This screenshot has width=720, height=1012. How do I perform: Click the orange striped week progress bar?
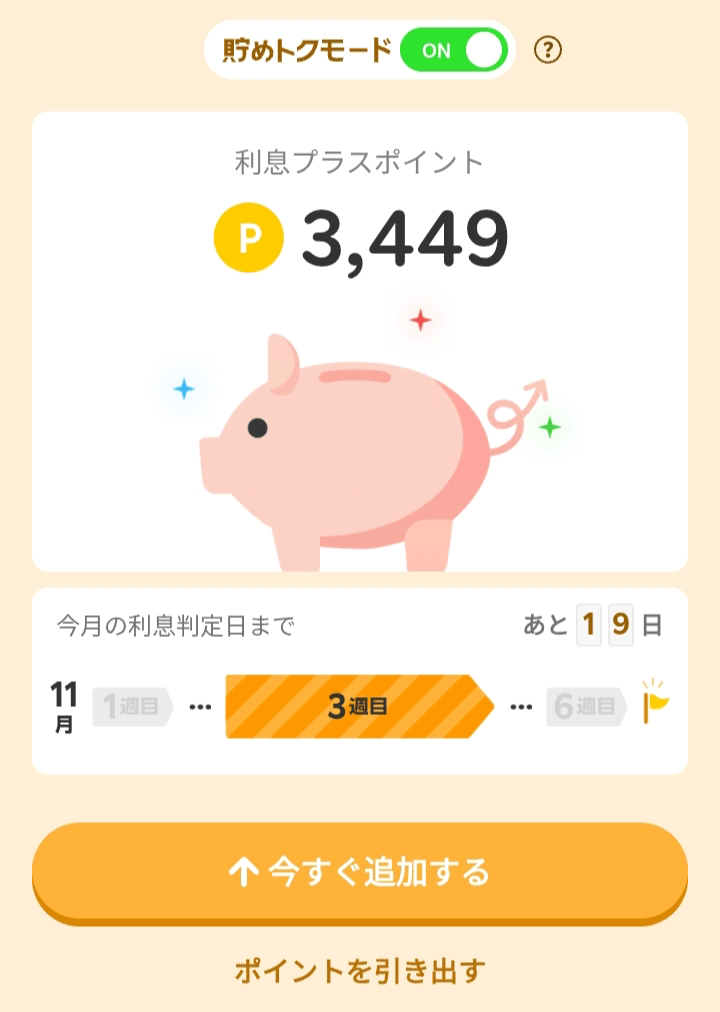click(360, 707)
